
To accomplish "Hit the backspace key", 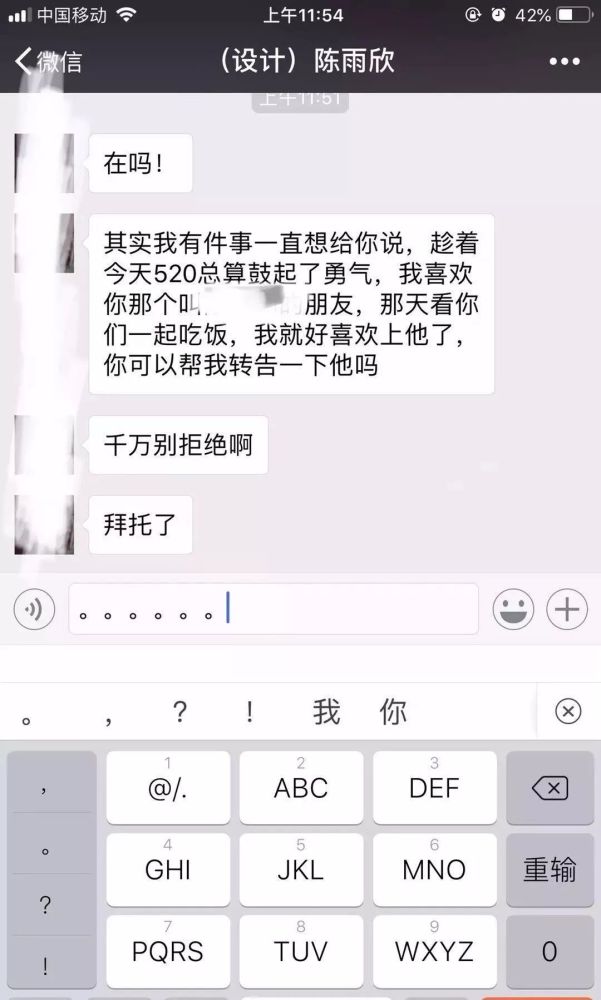I will click(x=549, y=788).
